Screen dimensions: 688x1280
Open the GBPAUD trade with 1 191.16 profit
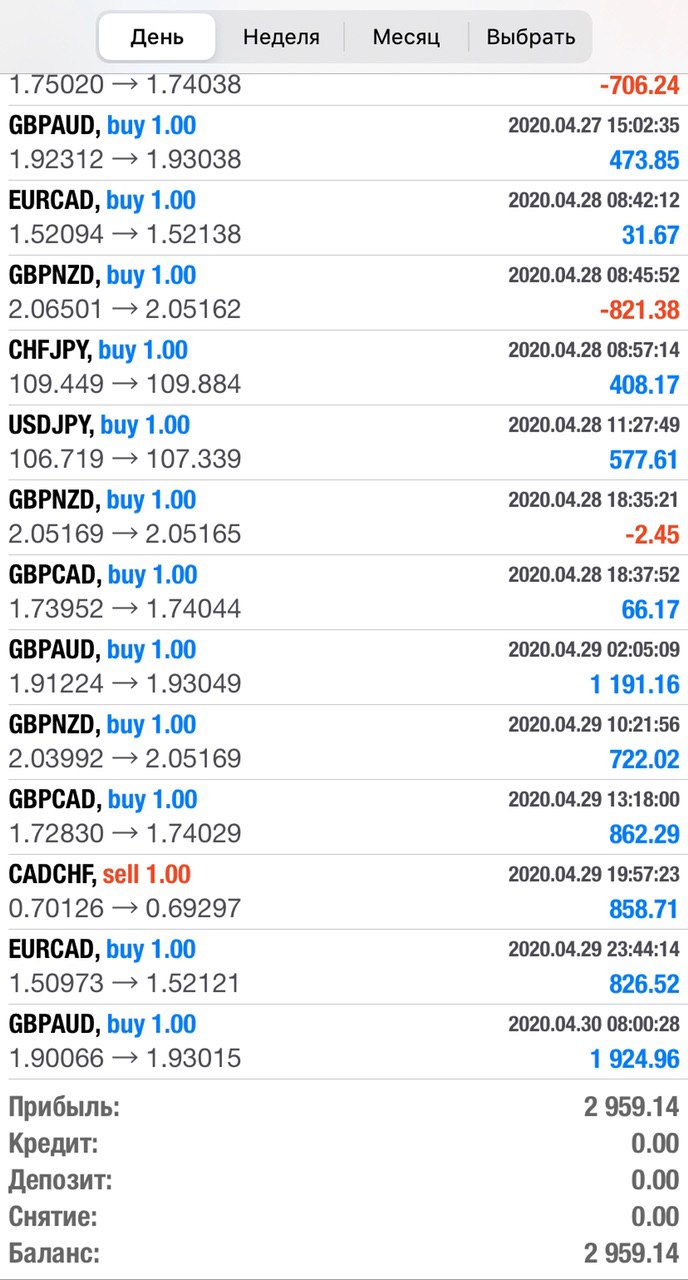(x=344, y=668)
